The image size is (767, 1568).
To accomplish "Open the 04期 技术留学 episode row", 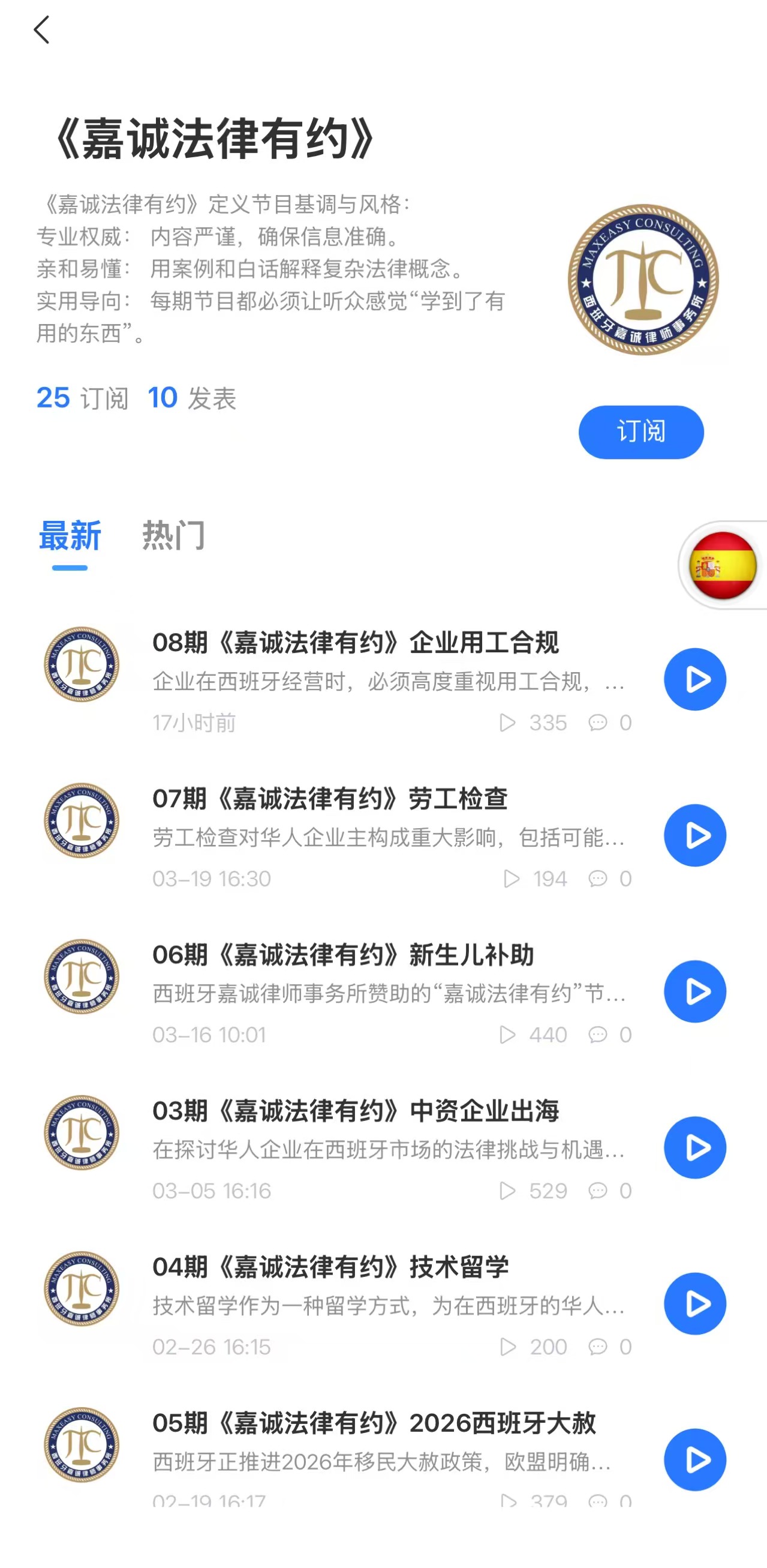I will pyautogui.click(x=330, y=1267).
